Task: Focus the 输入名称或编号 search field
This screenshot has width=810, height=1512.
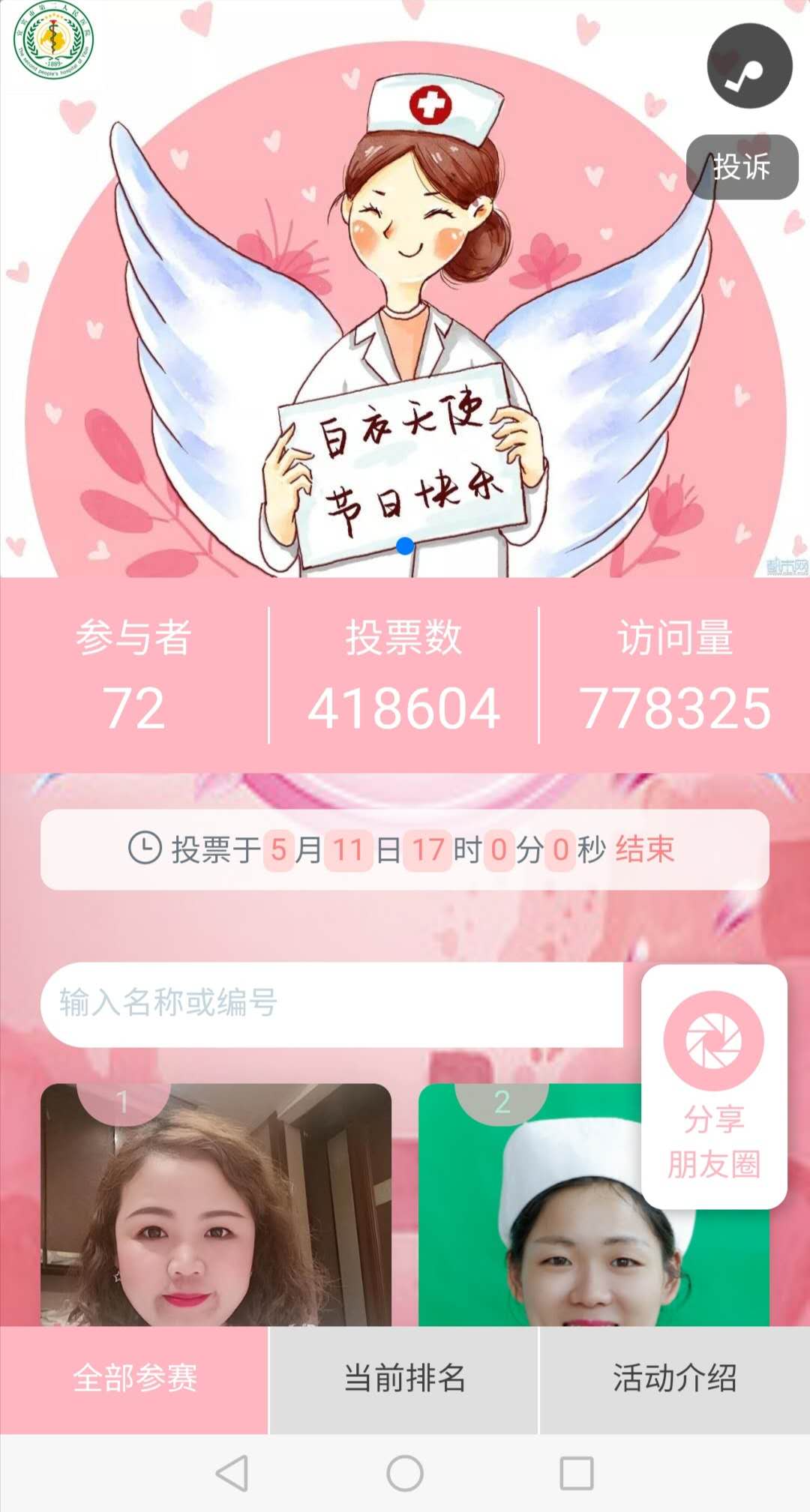Action: (332, 1004)
